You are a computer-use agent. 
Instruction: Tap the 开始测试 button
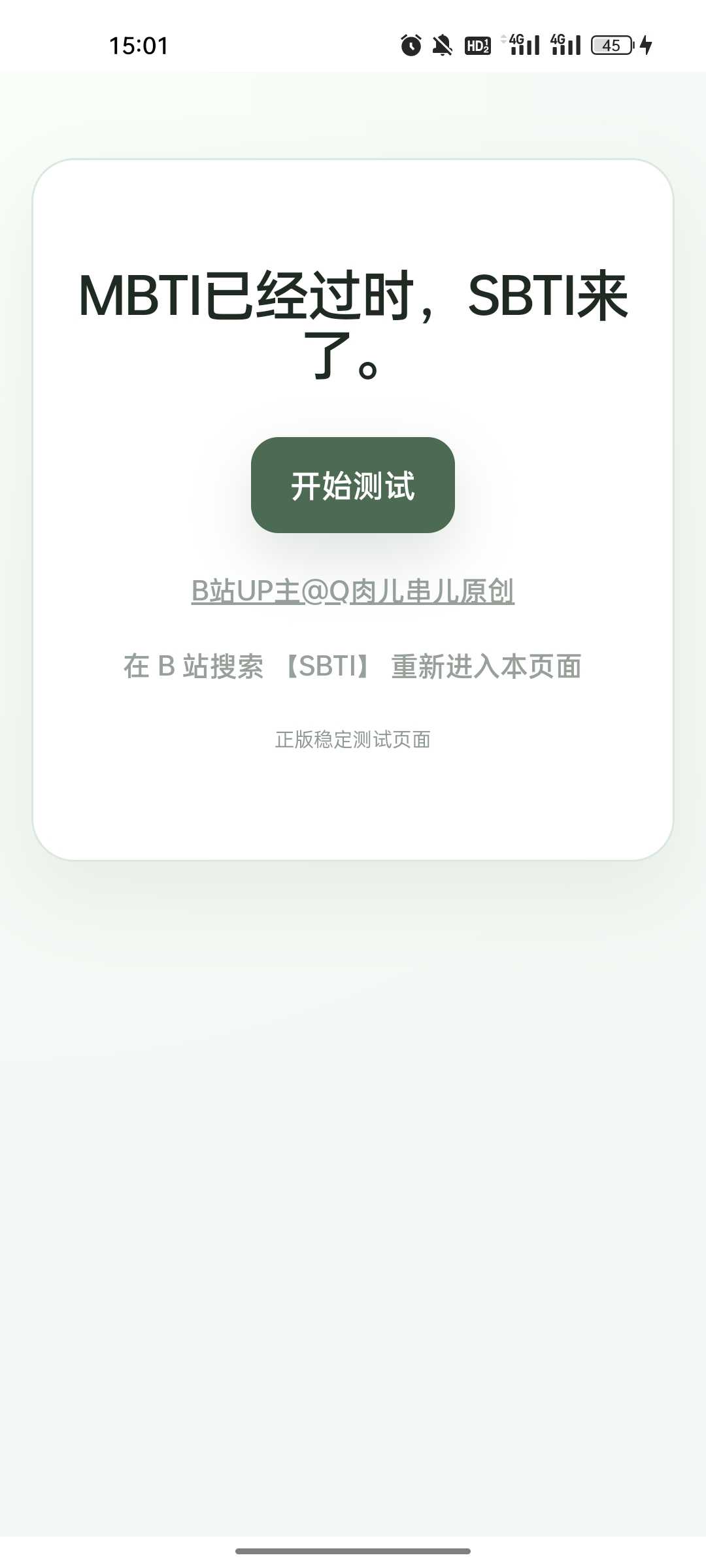(353, 485)
